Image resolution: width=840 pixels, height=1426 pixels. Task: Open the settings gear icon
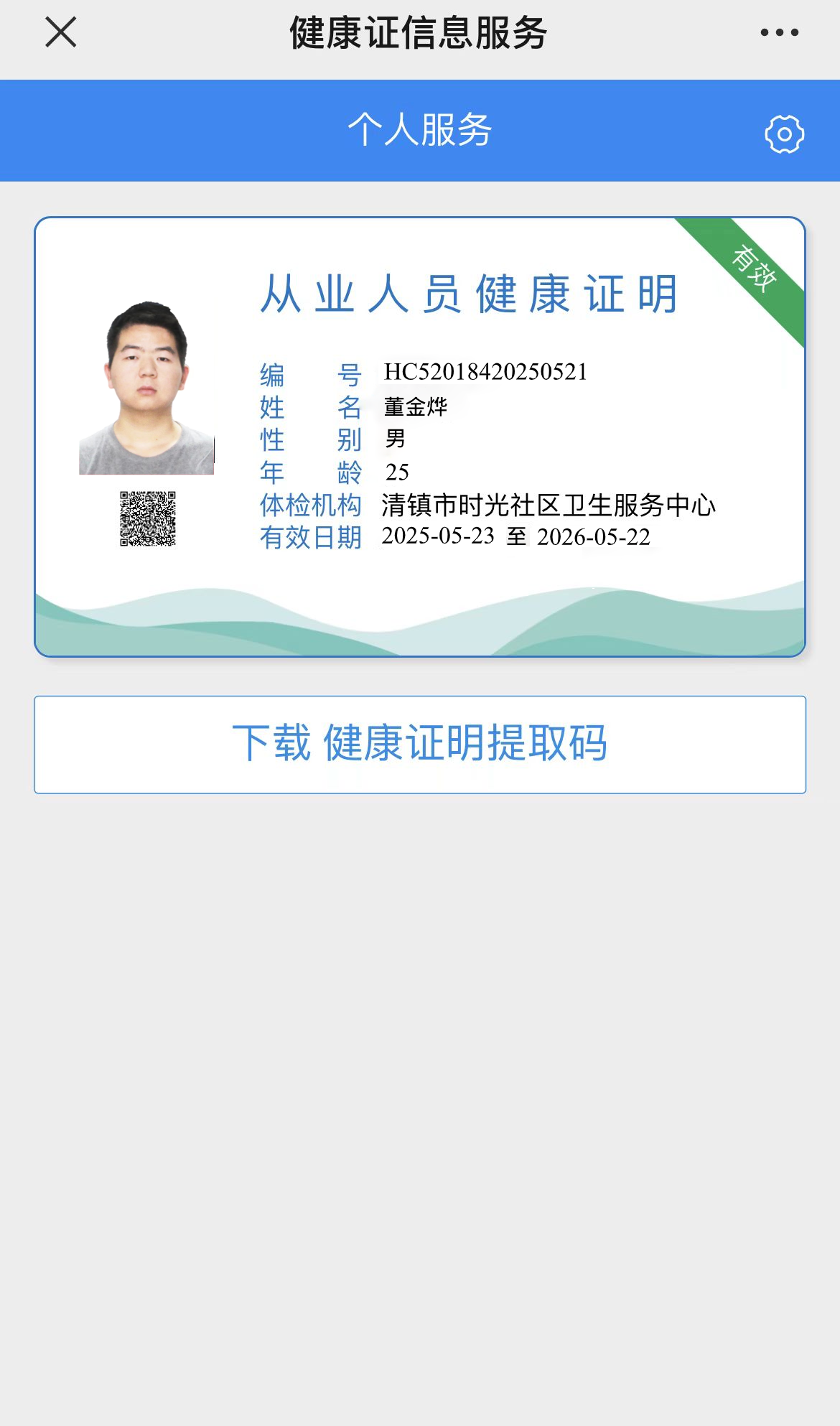click(x=784, y=134)
